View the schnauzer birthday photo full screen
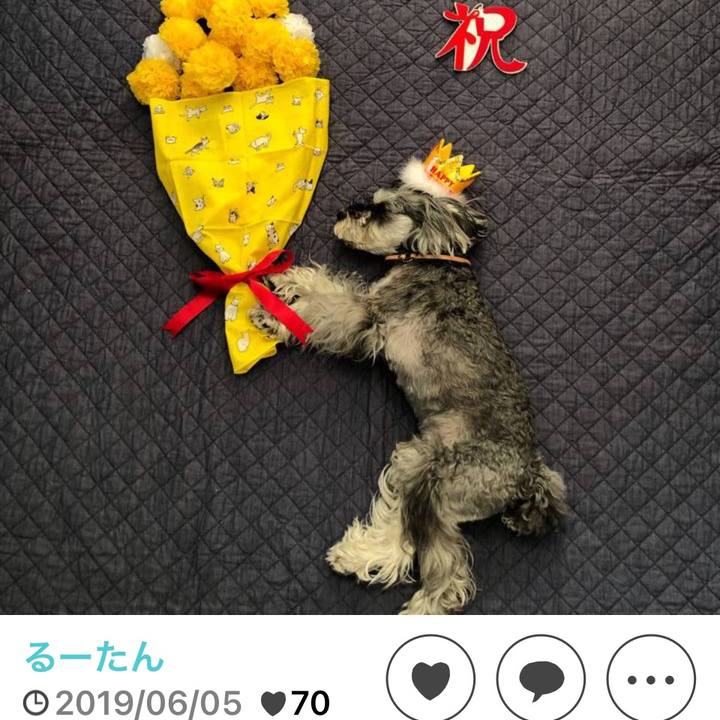720x720 pixels. pos(360,305)
